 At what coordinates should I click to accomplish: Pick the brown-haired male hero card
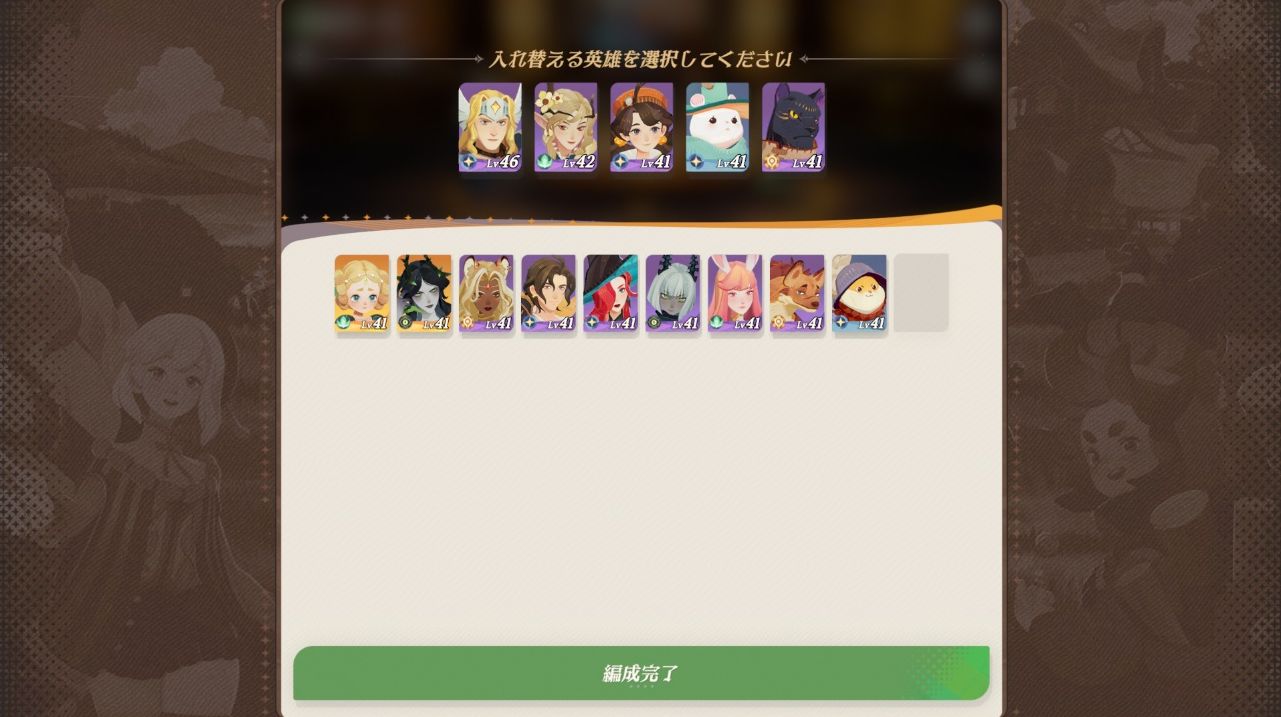(x=548, y=293)
